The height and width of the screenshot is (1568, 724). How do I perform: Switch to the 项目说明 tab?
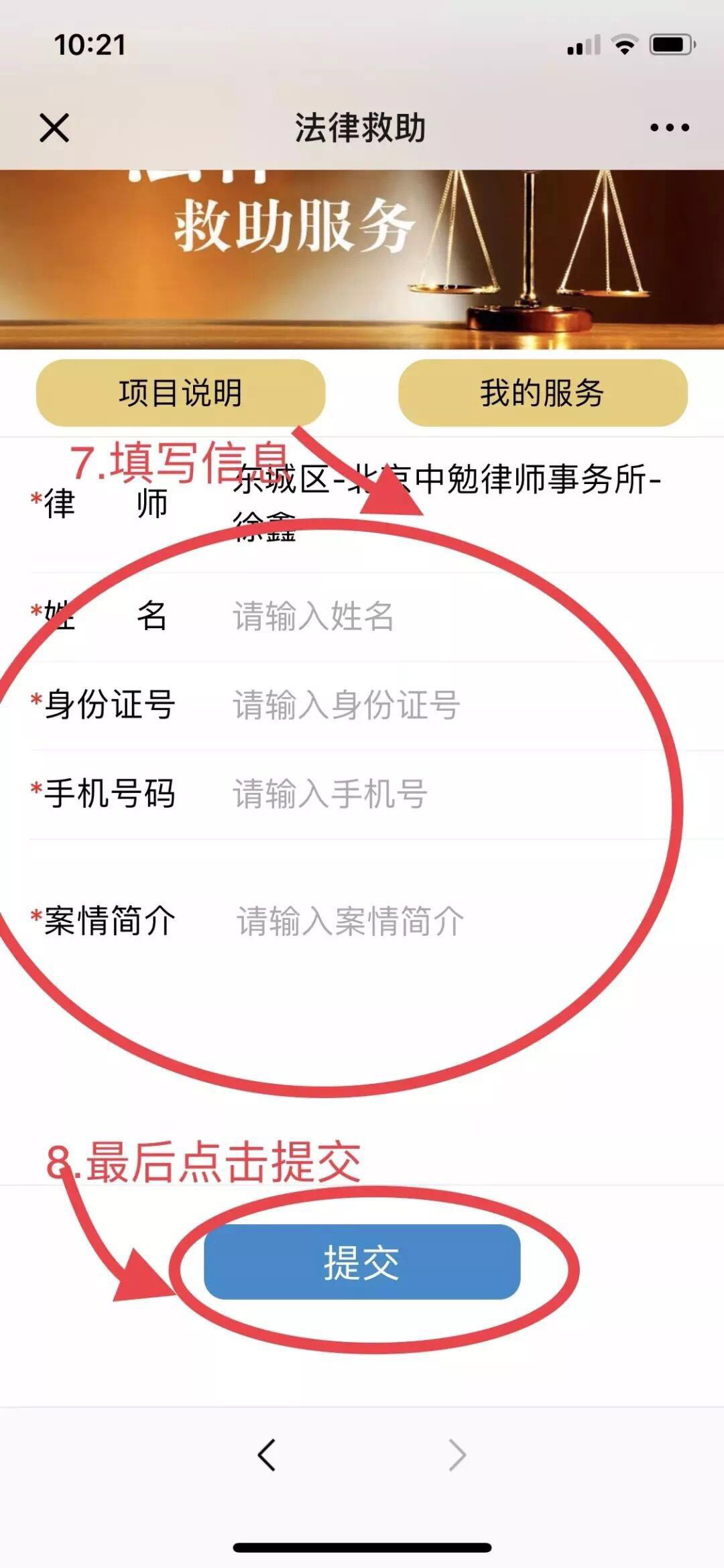click(181, 393)
